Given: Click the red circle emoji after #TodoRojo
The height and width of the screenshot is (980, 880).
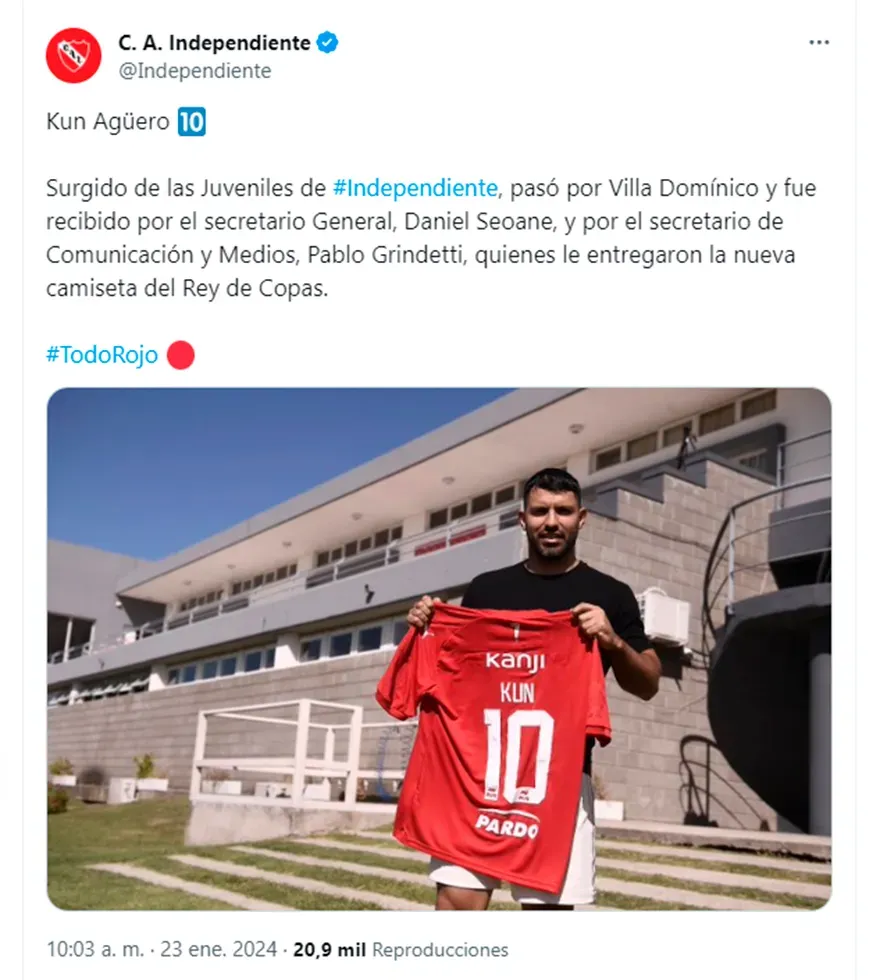Looking at the screenshot, I should (180, 353).
